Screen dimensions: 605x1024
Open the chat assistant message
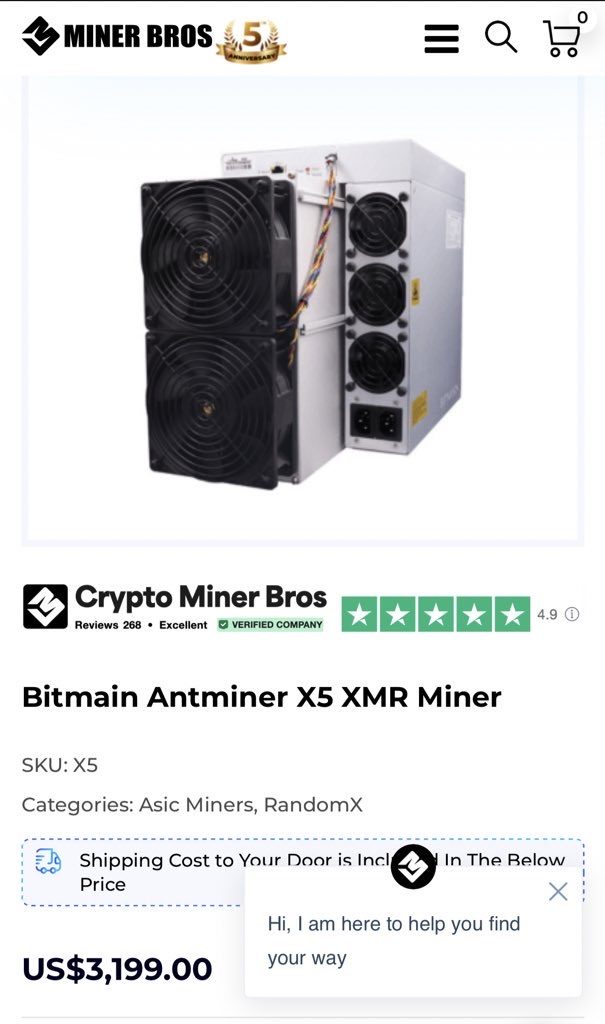point(394,940)
